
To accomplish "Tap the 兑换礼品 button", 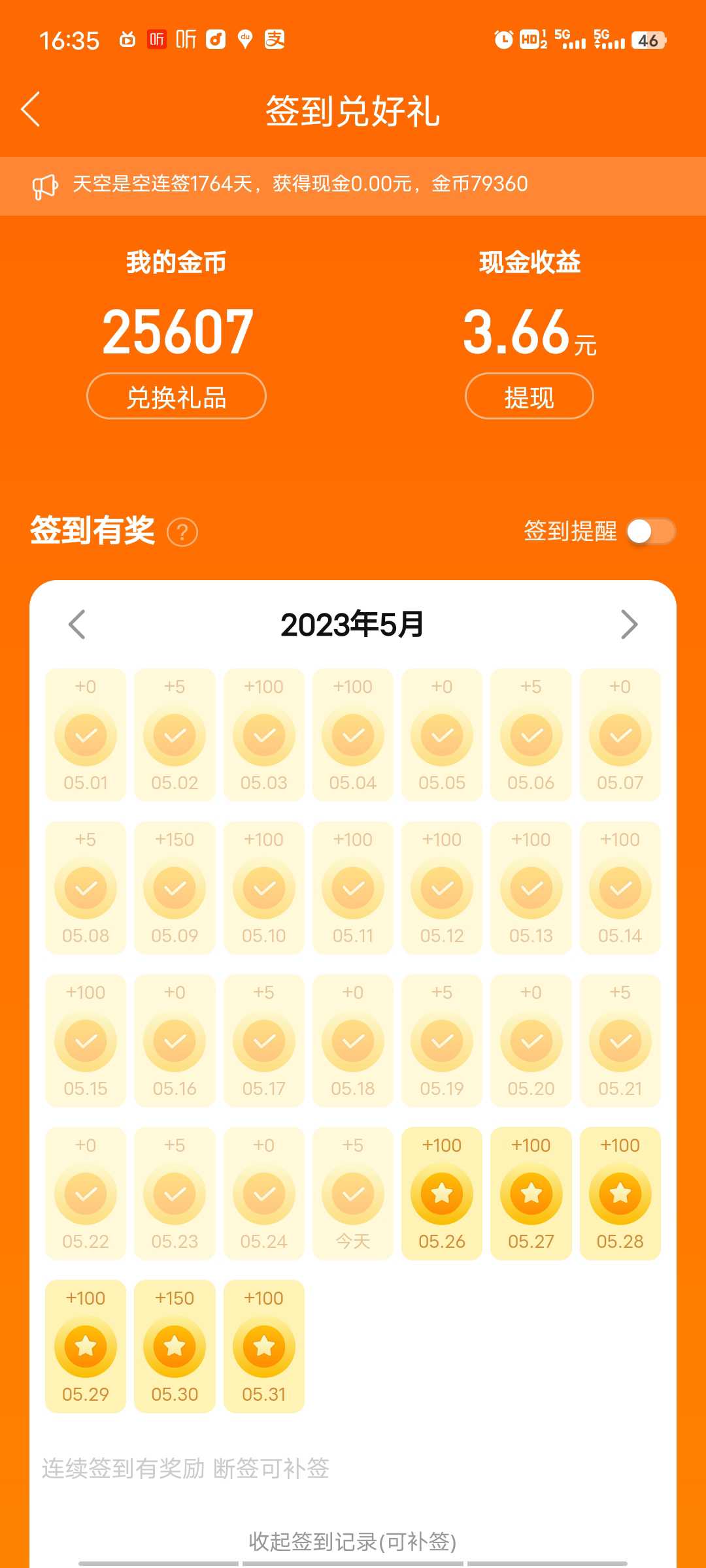I will click(176, 396).
